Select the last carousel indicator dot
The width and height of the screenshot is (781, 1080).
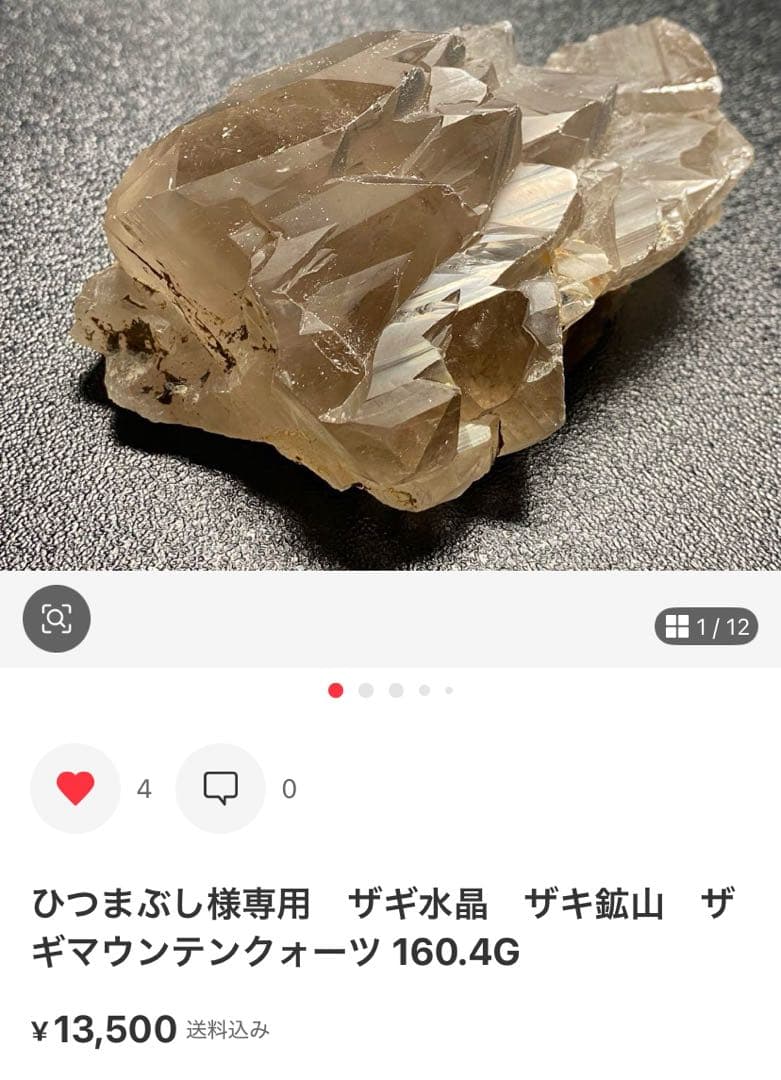(x=450, y=689)
